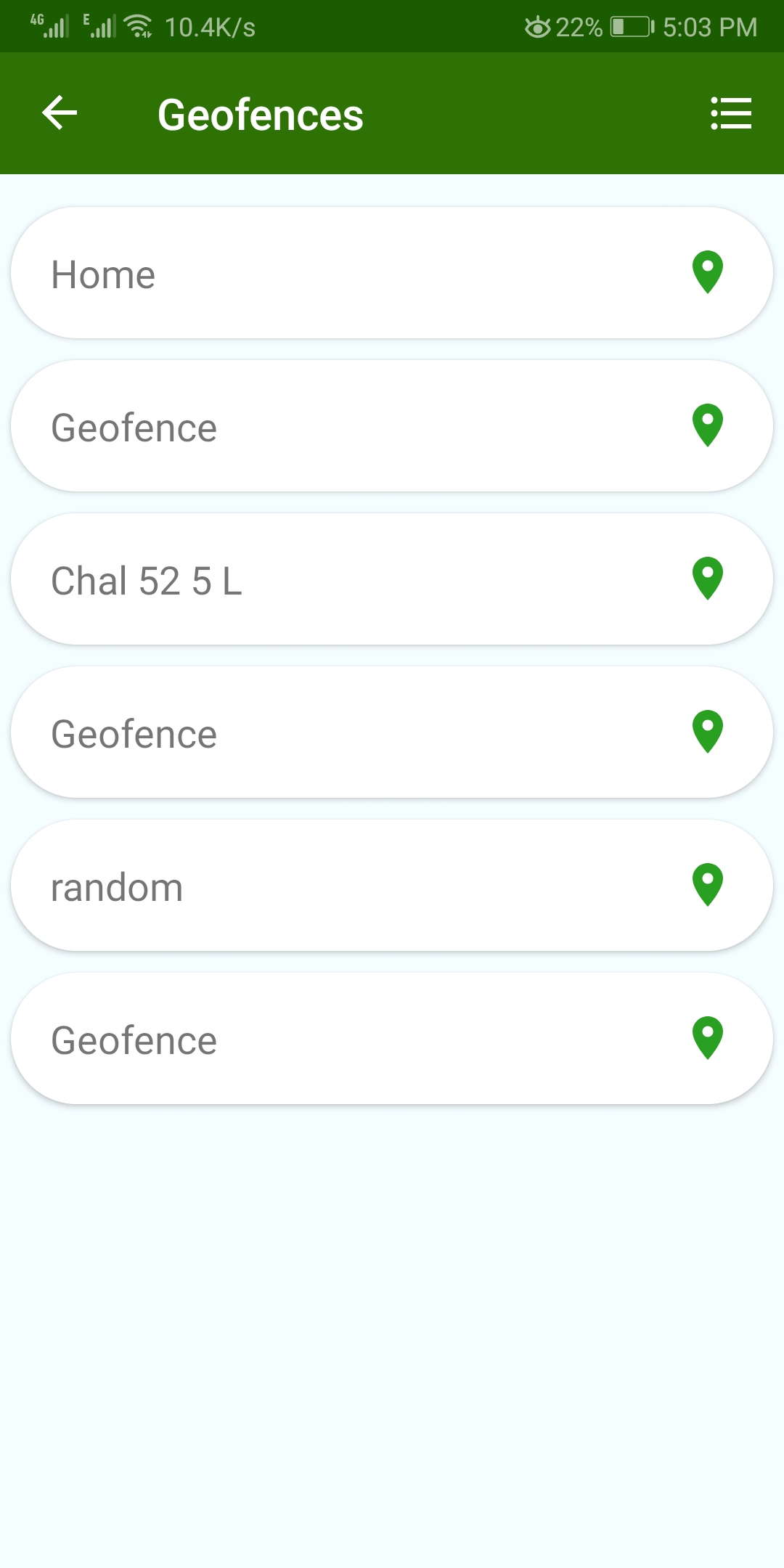Tap the Wi-Fi signal icon
Screen dimensions: 784x1568
tap(136, 26)
